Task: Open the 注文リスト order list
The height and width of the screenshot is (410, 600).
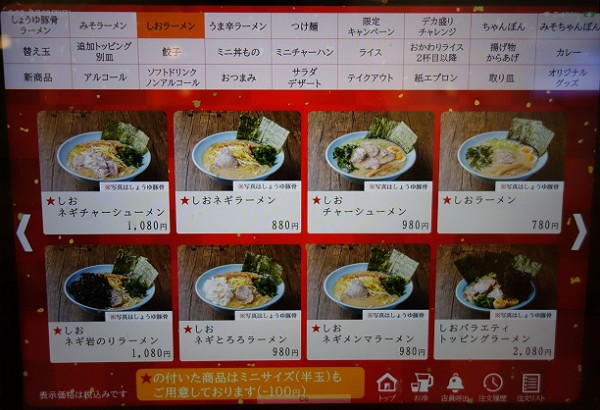Action: pyautogui.click(x=531, y=386)
